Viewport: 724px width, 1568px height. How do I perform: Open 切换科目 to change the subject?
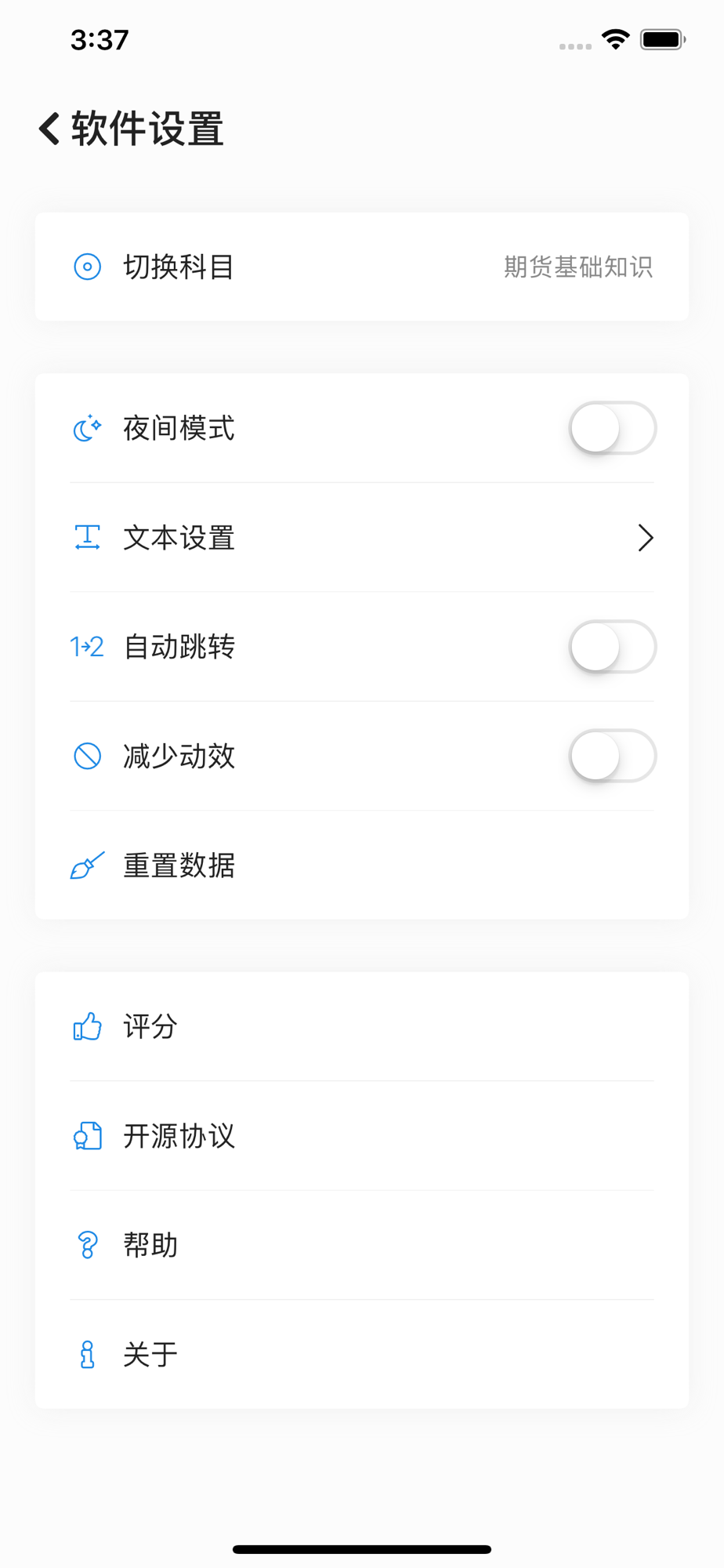click(x=362, y=267)
